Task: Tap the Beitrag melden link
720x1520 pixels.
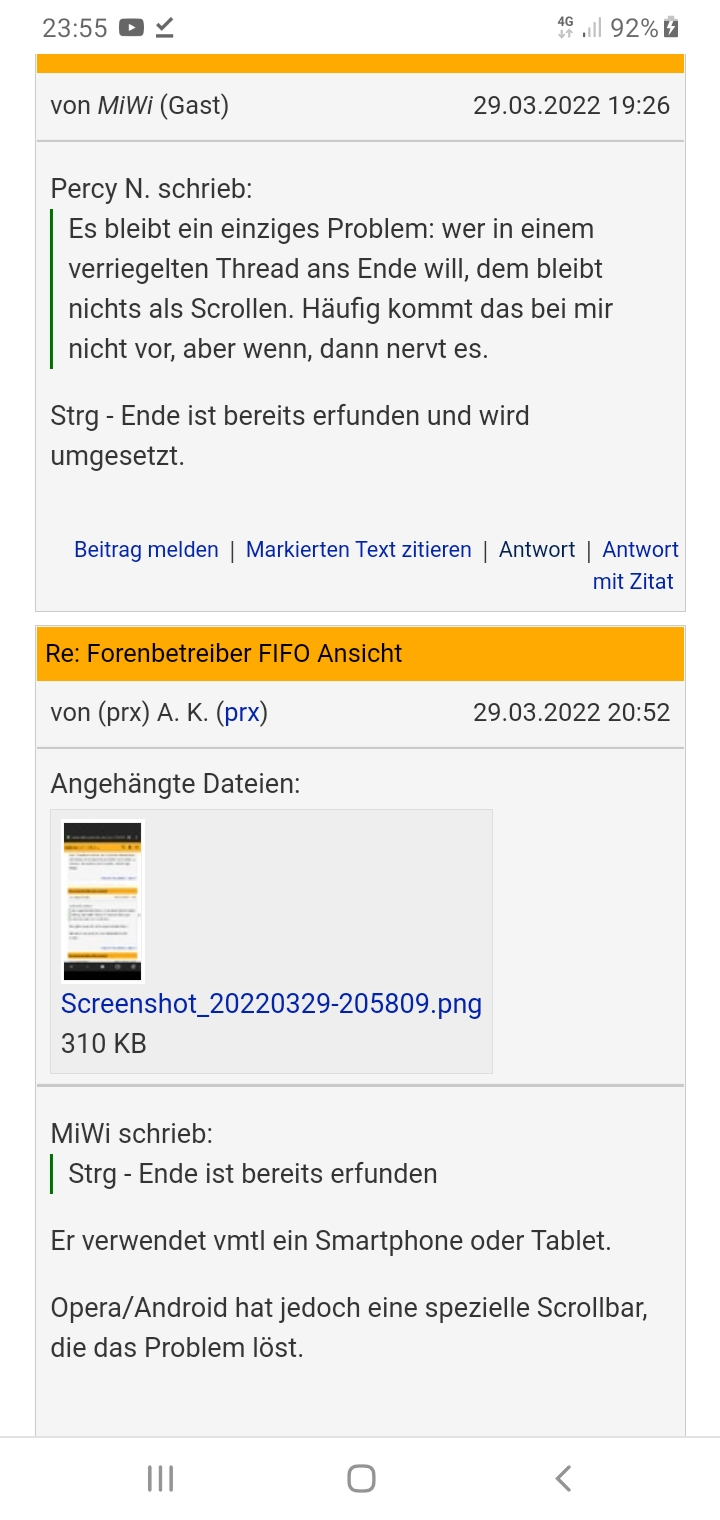Action: click(x=146, y=549)
